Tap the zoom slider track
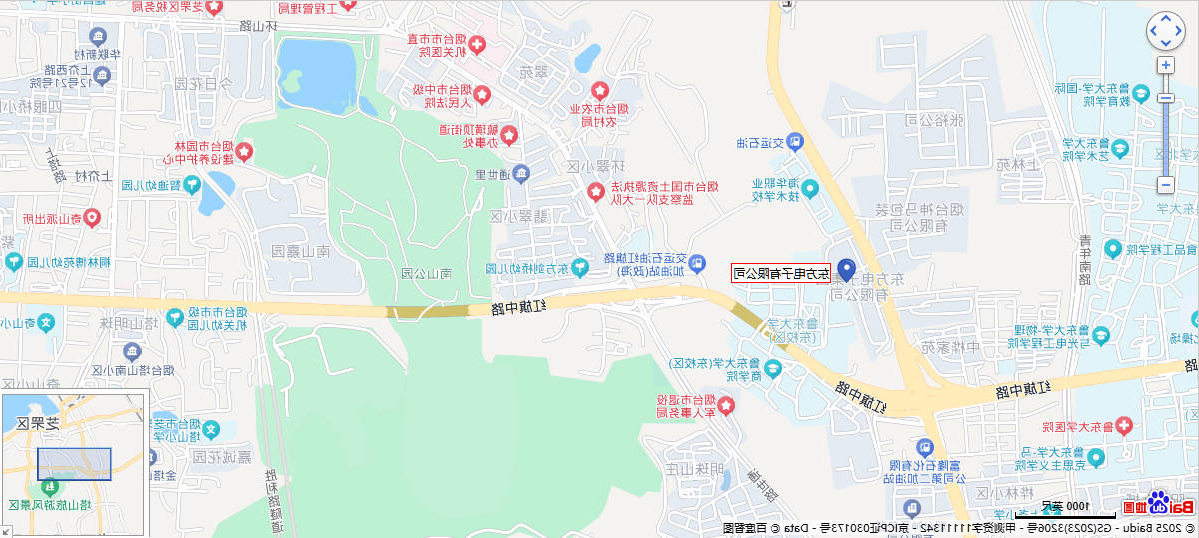This screenshot has height=538, width=1199. pos(1165,140)
